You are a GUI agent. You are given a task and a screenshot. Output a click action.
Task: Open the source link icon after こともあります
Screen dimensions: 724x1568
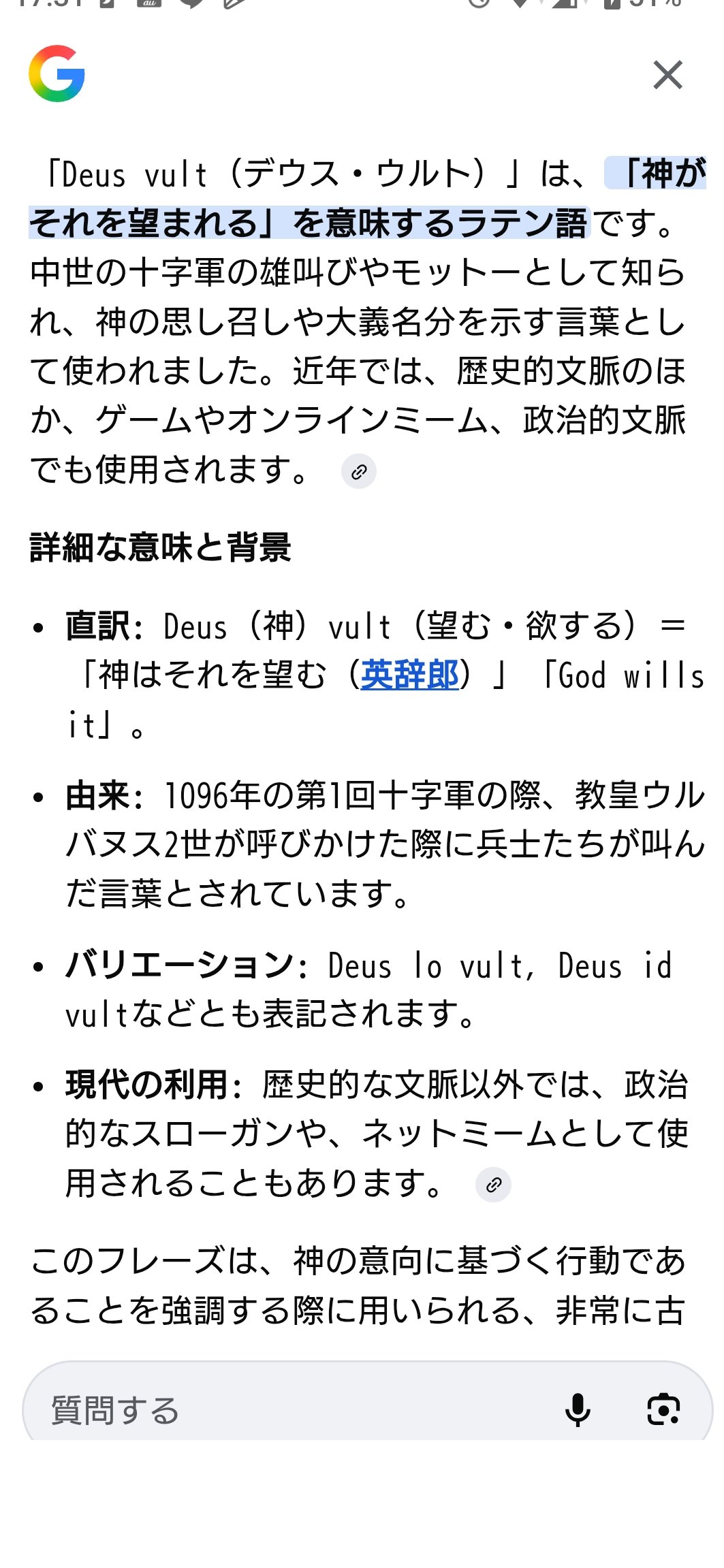493,1185
